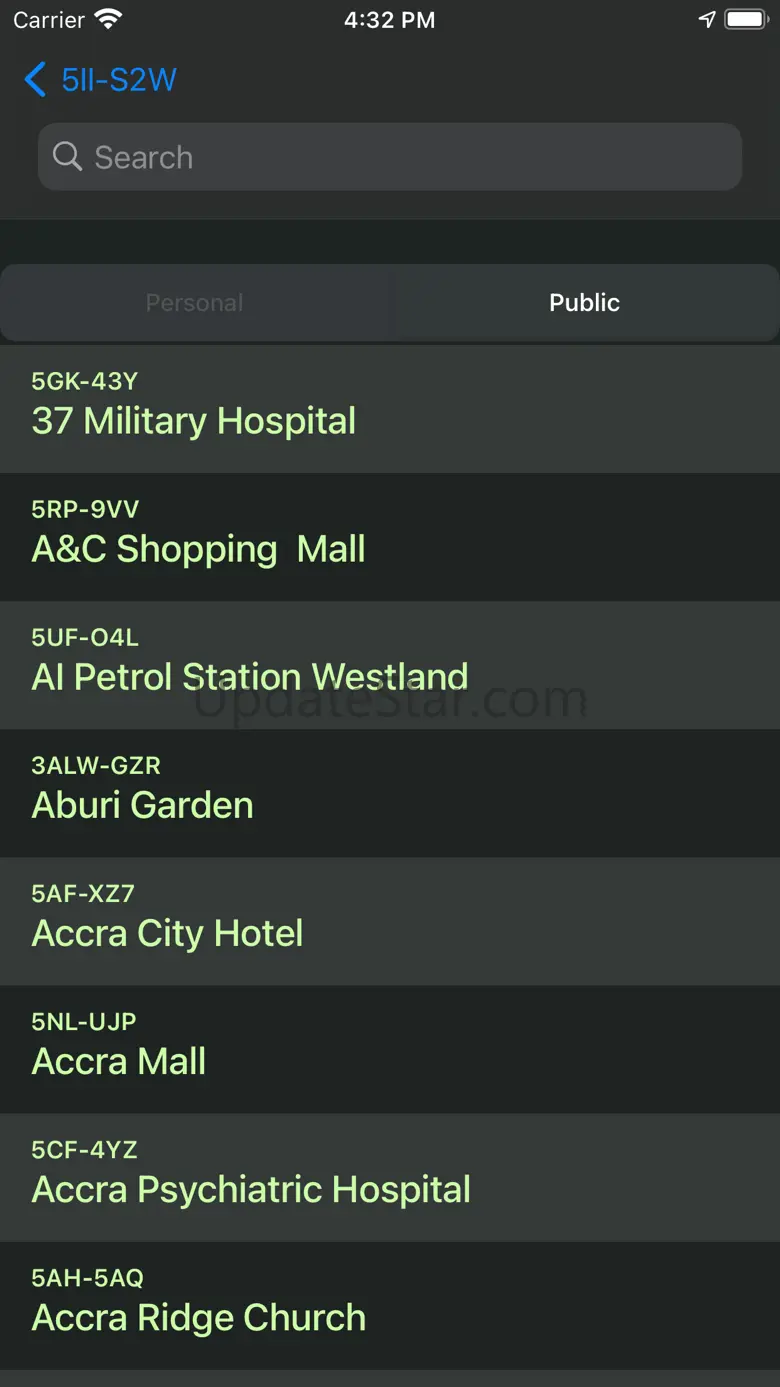This screenshot has width=780, height=1387.
Task: Open Accra Mall entry
Action: click(390, 1049)
